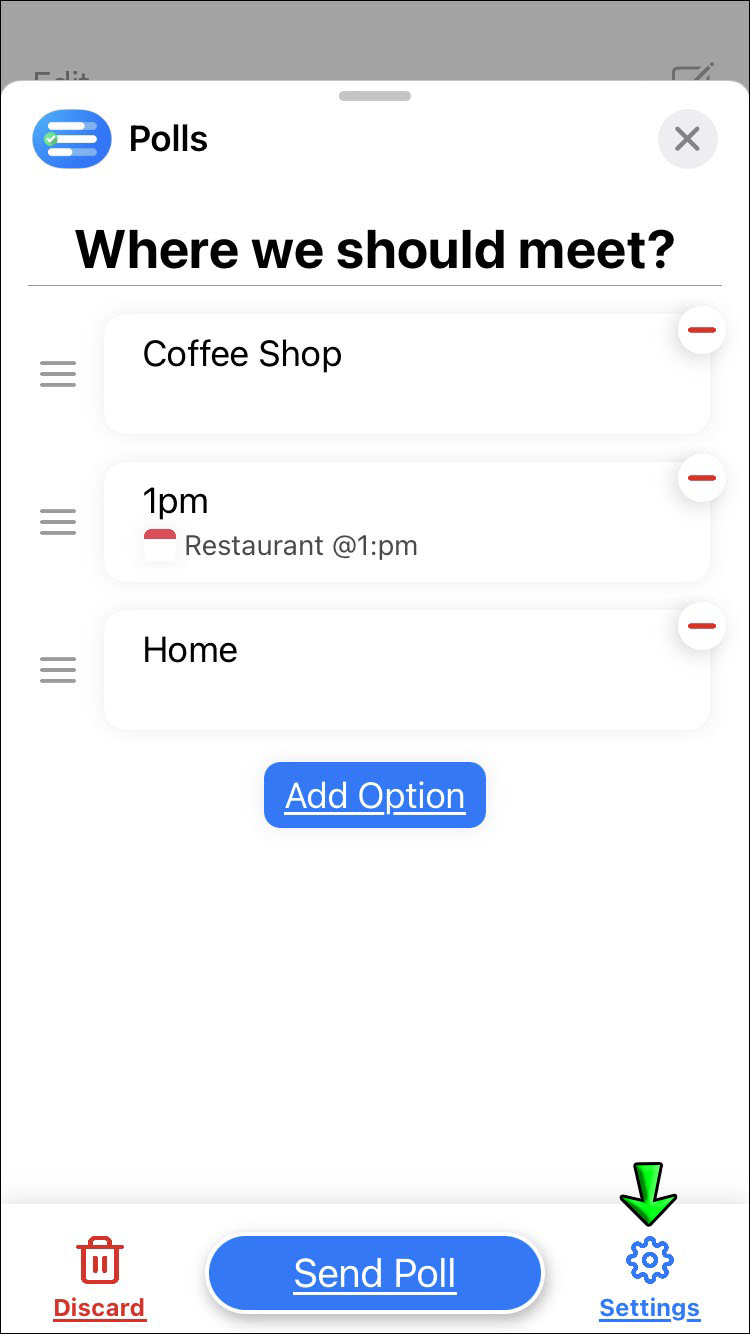Edit the poll question title field
Image resolution: width=750 pixels, height=1334 pixels.
click(375, 249)
